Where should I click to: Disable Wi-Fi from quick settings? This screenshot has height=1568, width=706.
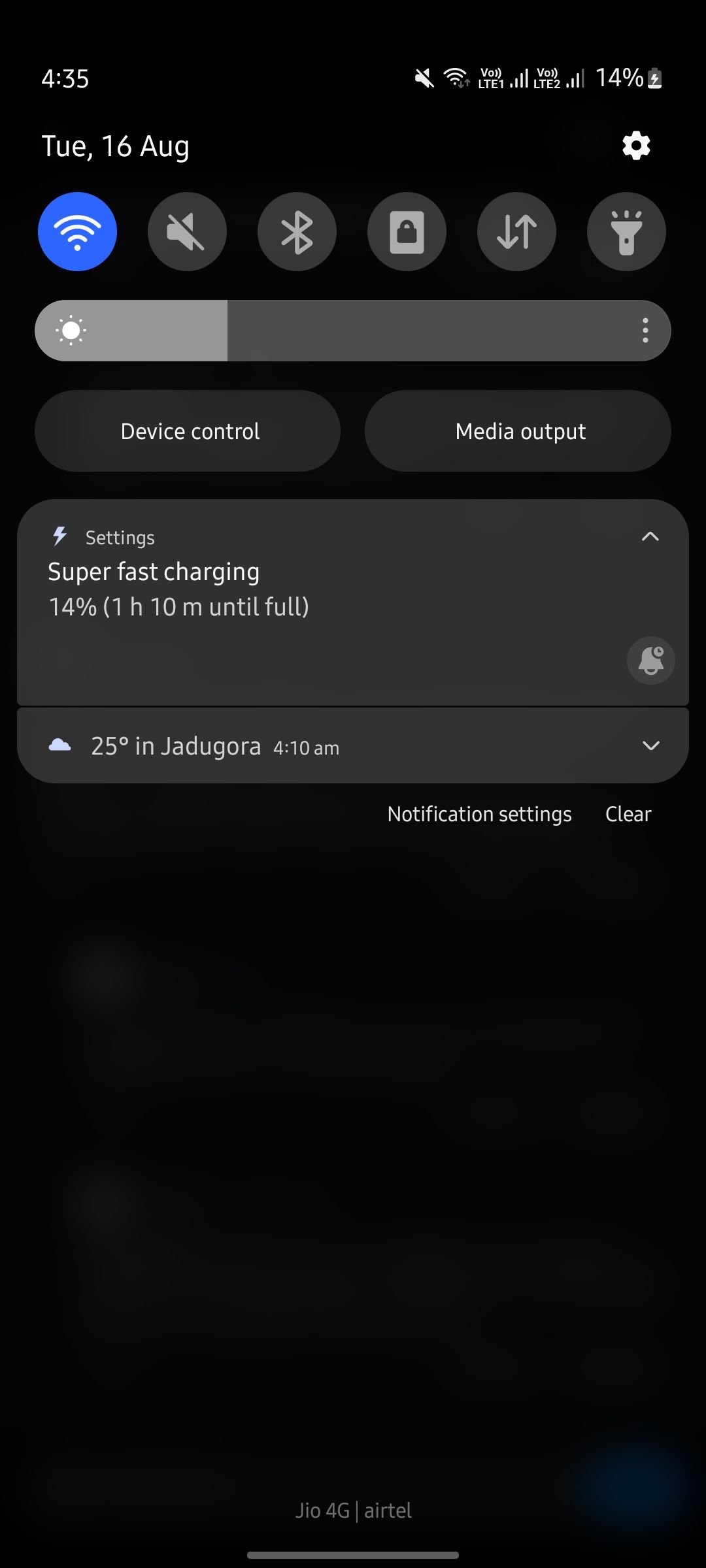tap(76, 231)
